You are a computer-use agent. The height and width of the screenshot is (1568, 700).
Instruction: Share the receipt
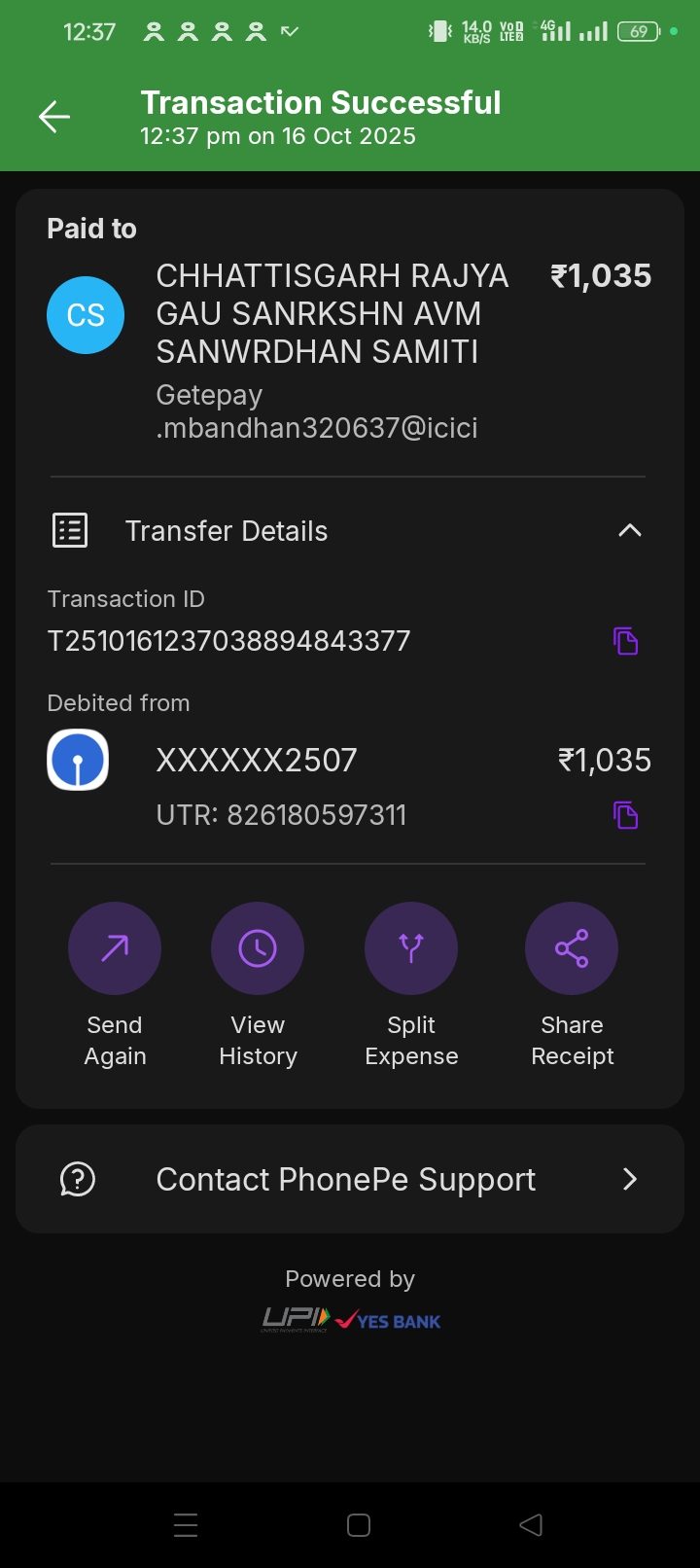point(572,948)
